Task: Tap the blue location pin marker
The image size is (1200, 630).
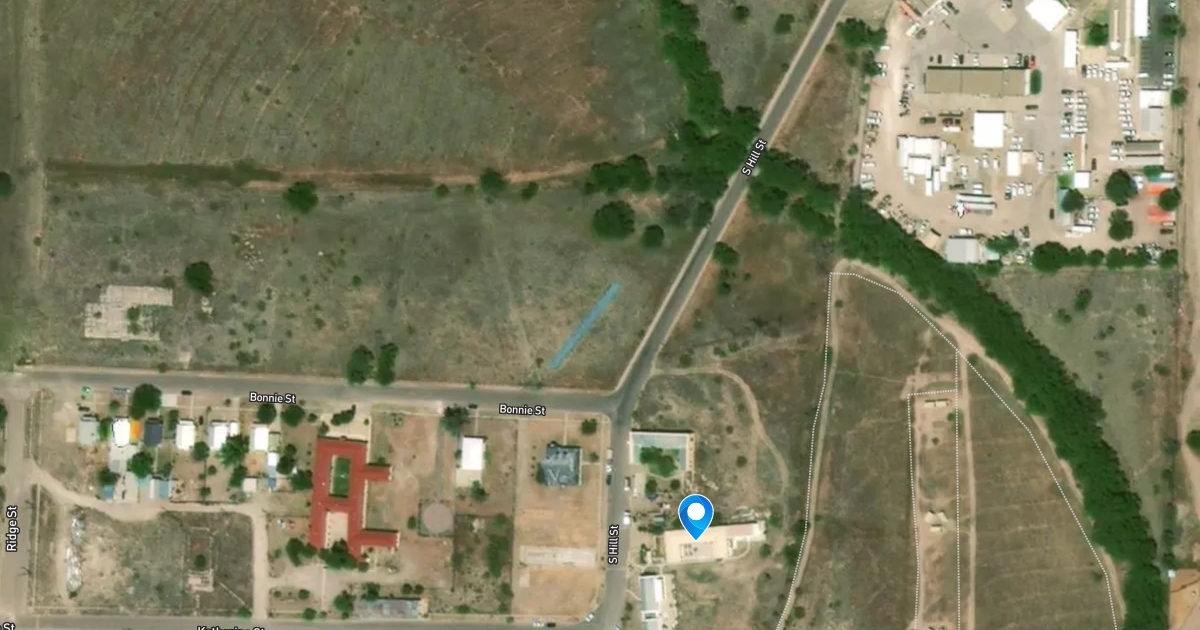Action: [x=695, y=515]
